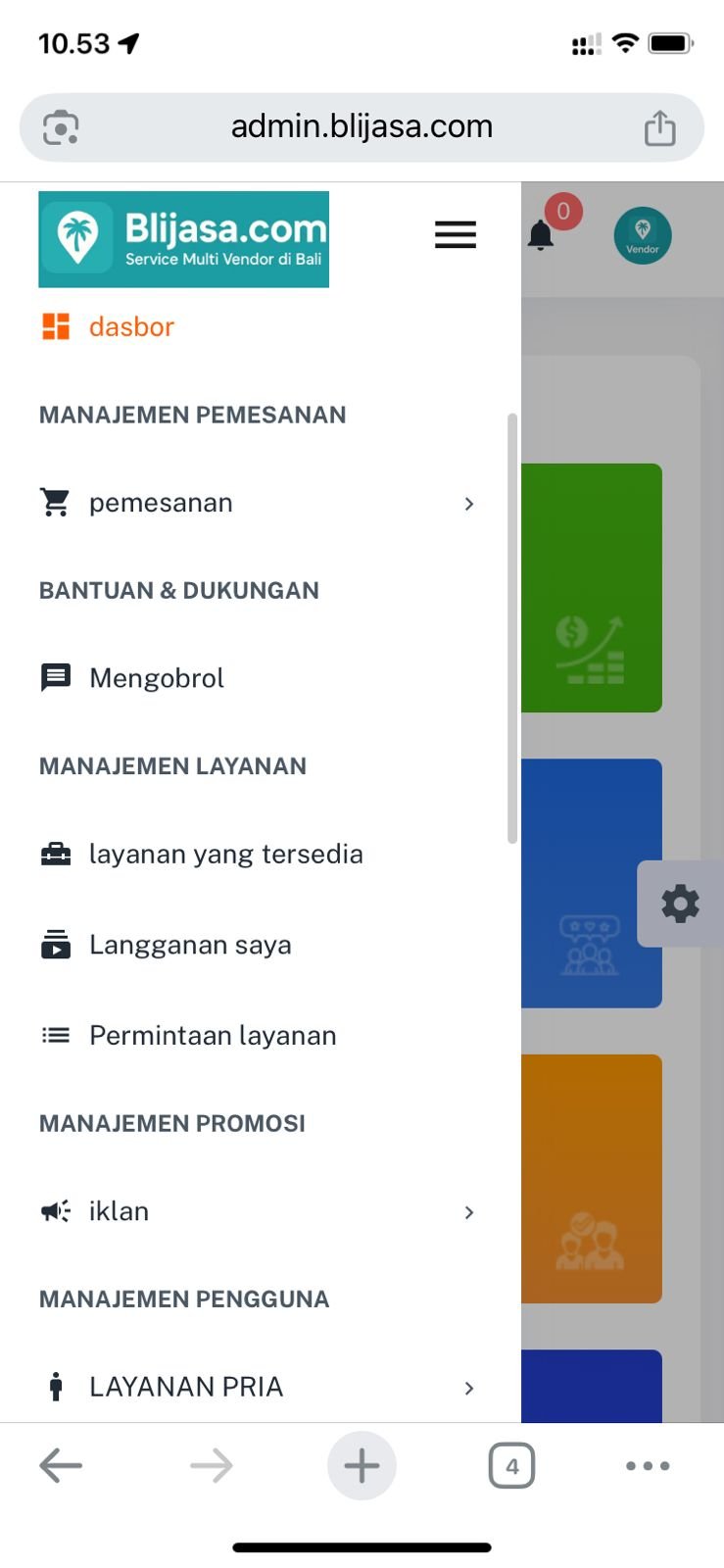Expand the iklan submenu chevron
Image resolution: width=724 pixels, height=1568 pixels.
point(469,1212)
